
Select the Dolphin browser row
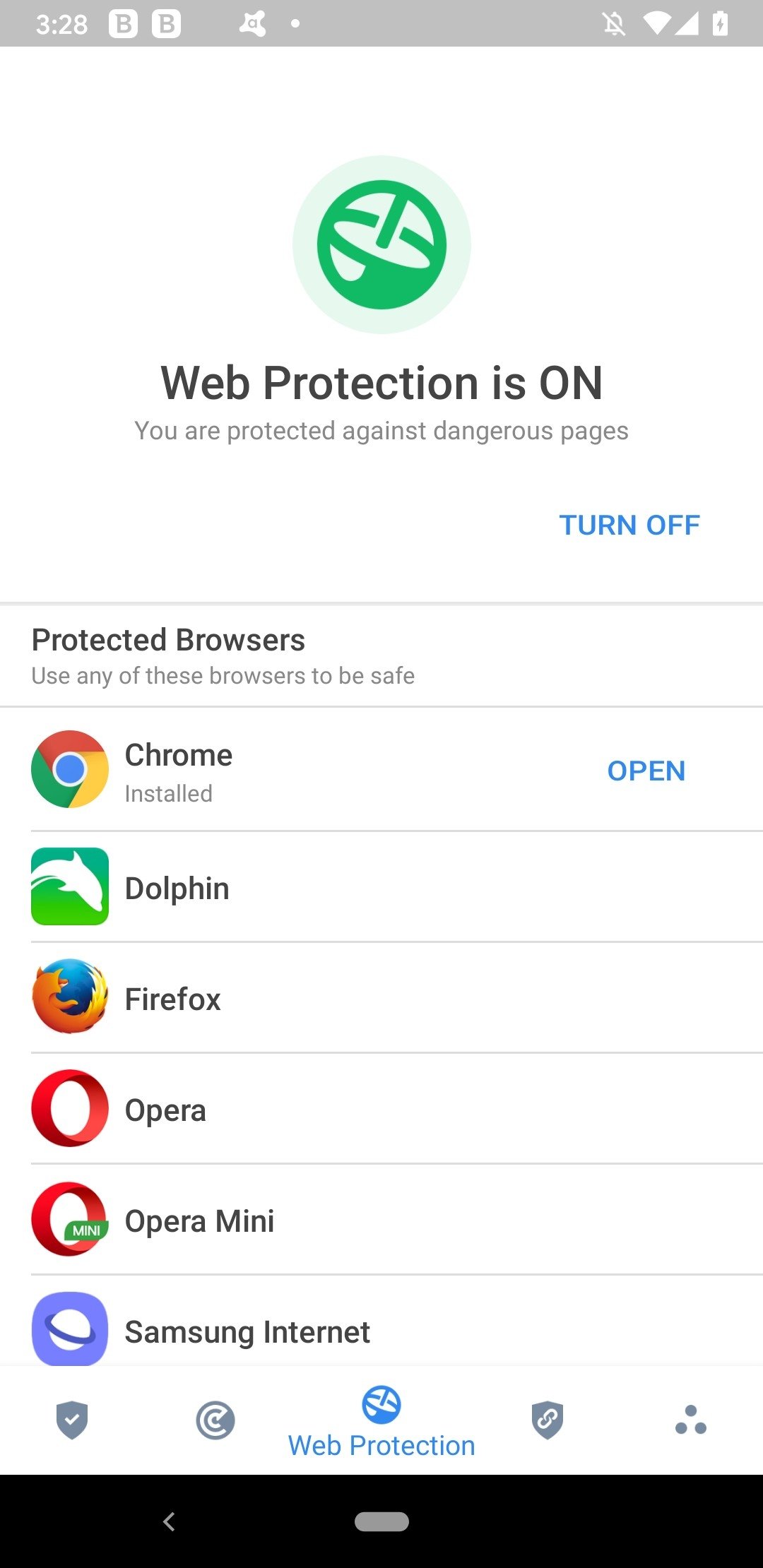[x=381, y=887]
